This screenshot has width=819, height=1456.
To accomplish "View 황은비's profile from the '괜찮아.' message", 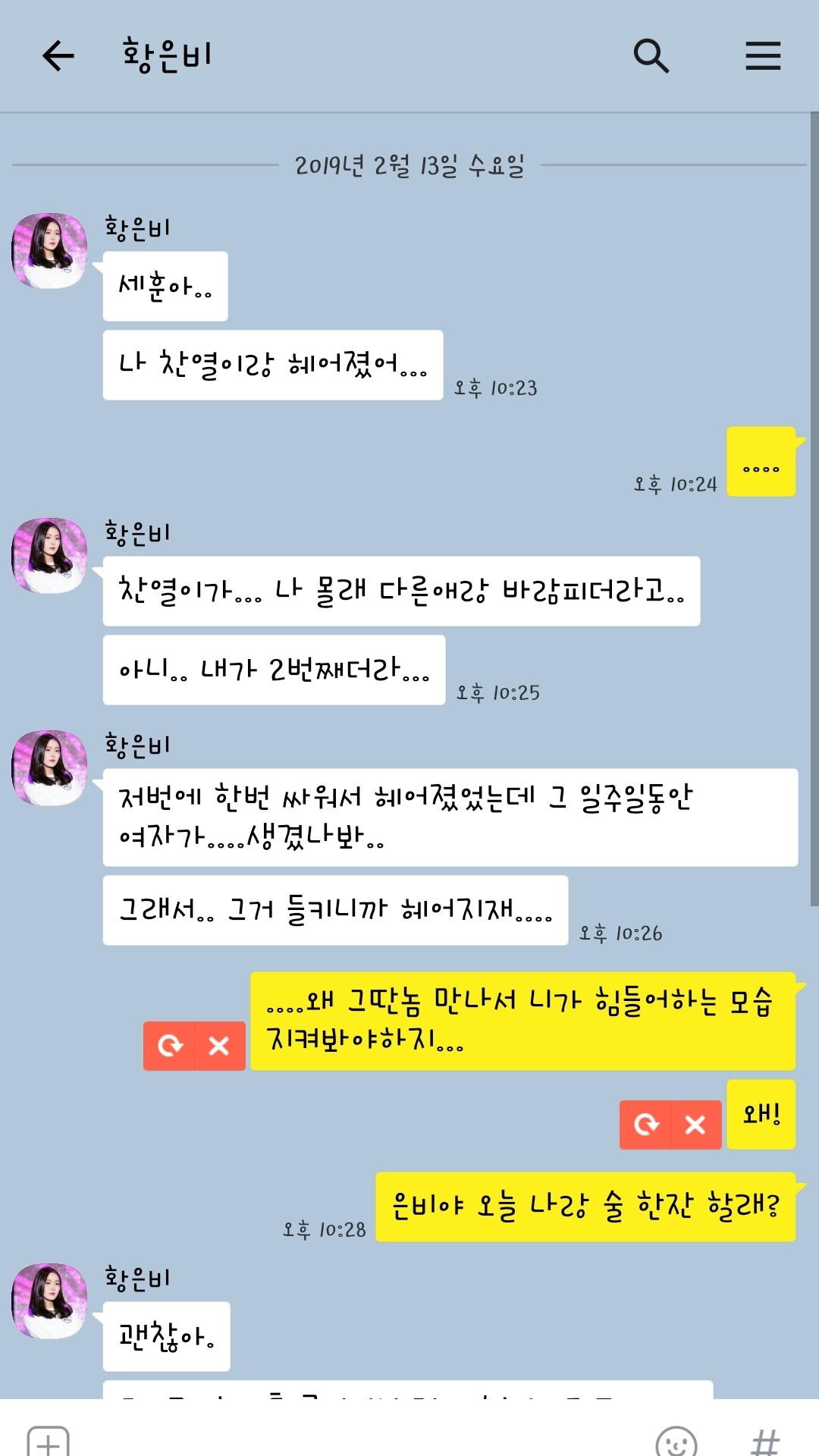I will (50, 1301).
